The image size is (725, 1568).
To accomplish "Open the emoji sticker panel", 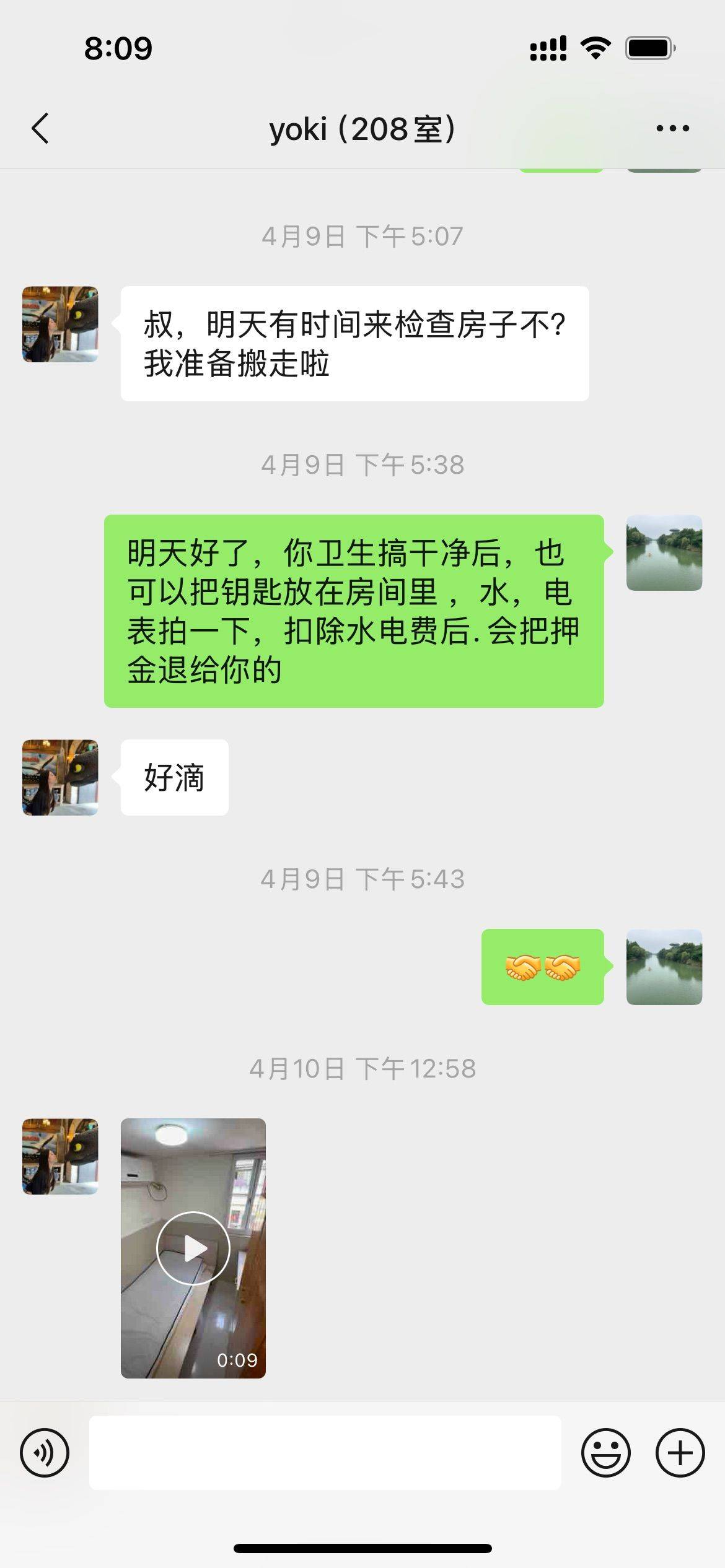I will [x=605, y=1453].
